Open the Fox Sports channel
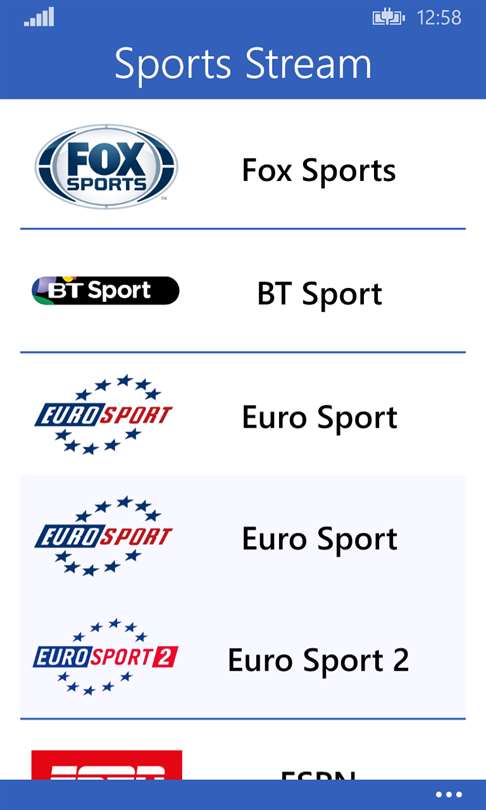The width and height of the screenshot is (486, 810). [243, 167]
